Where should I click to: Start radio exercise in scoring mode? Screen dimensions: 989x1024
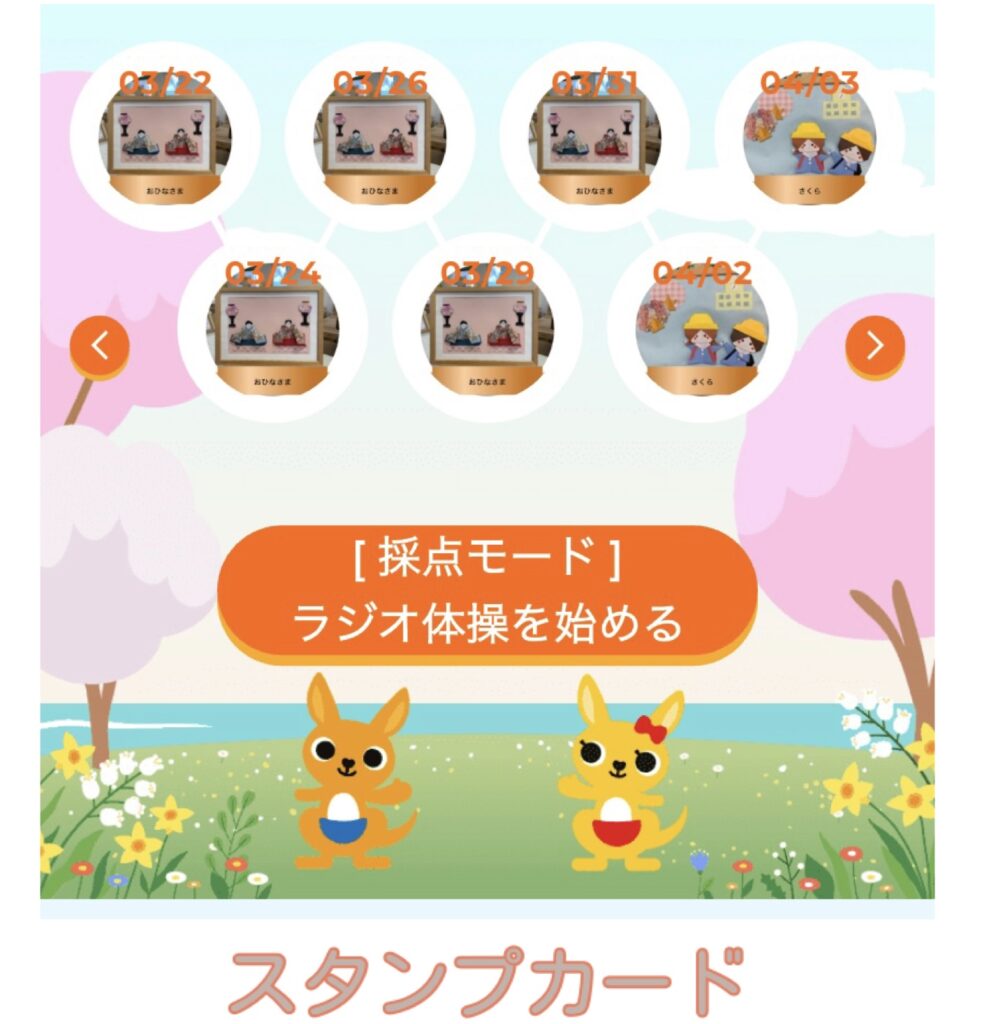pyautogui.click(x=487, y=593)
